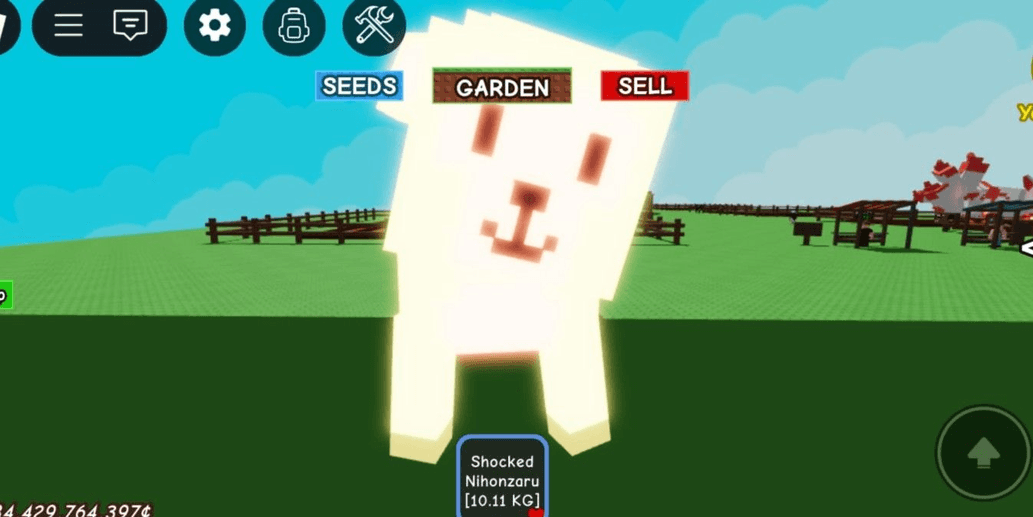Go to GARDEN
Screen dimensions: 1033x517
click(502, 87)
